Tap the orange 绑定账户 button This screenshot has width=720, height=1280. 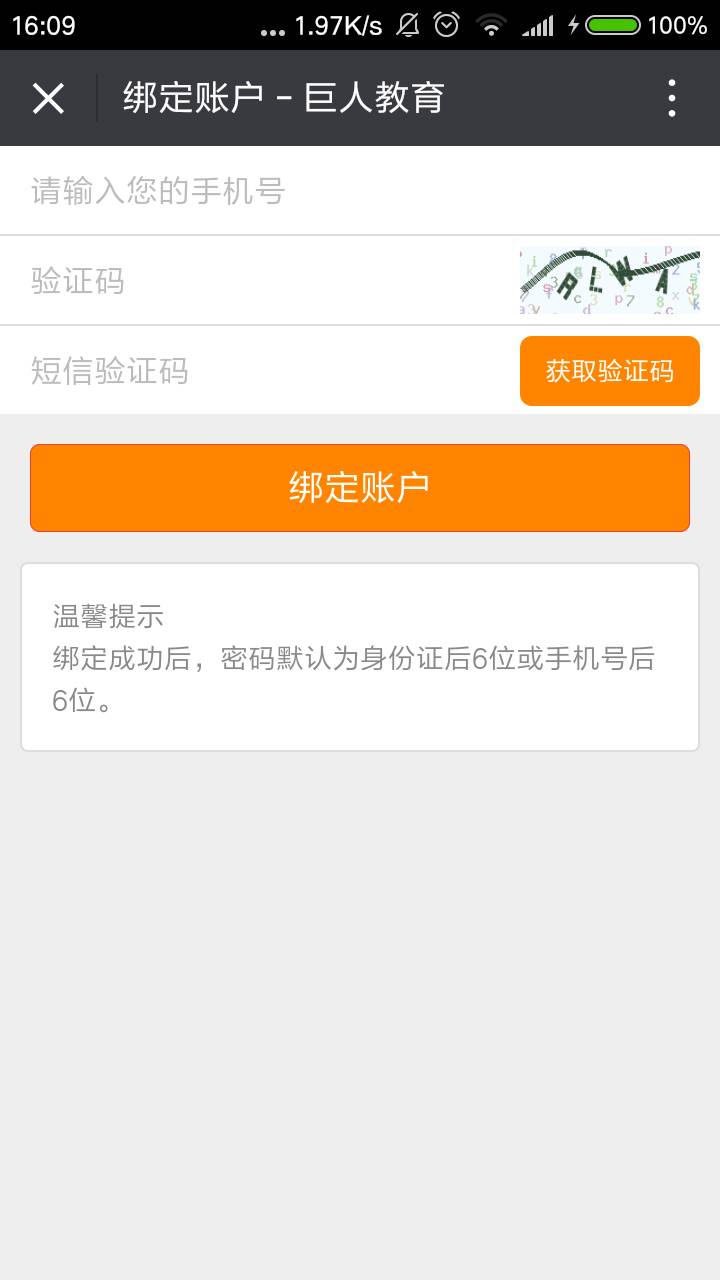pyautogui.click(x=360, y=487)
